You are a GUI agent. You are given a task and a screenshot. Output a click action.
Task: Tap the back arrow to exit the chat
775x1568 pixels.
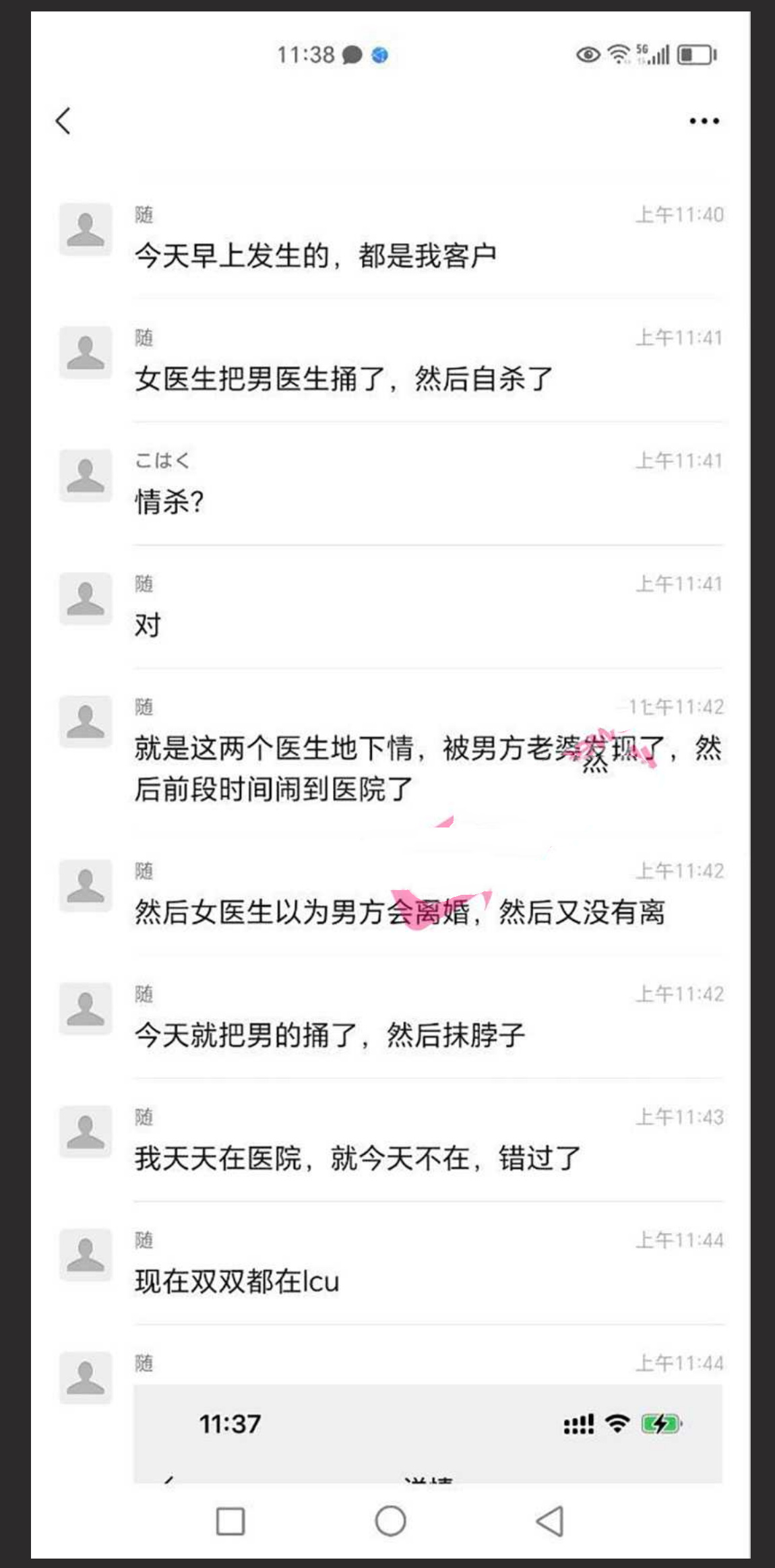(63, 121)
